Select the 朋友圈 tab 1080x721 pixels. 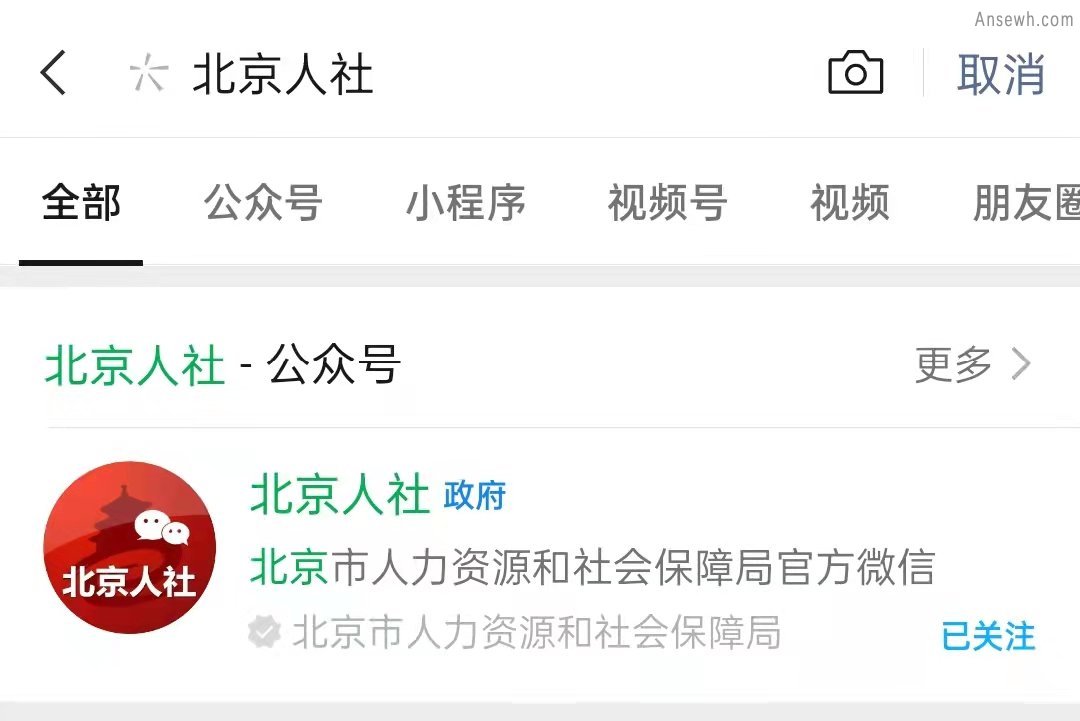1026,203
